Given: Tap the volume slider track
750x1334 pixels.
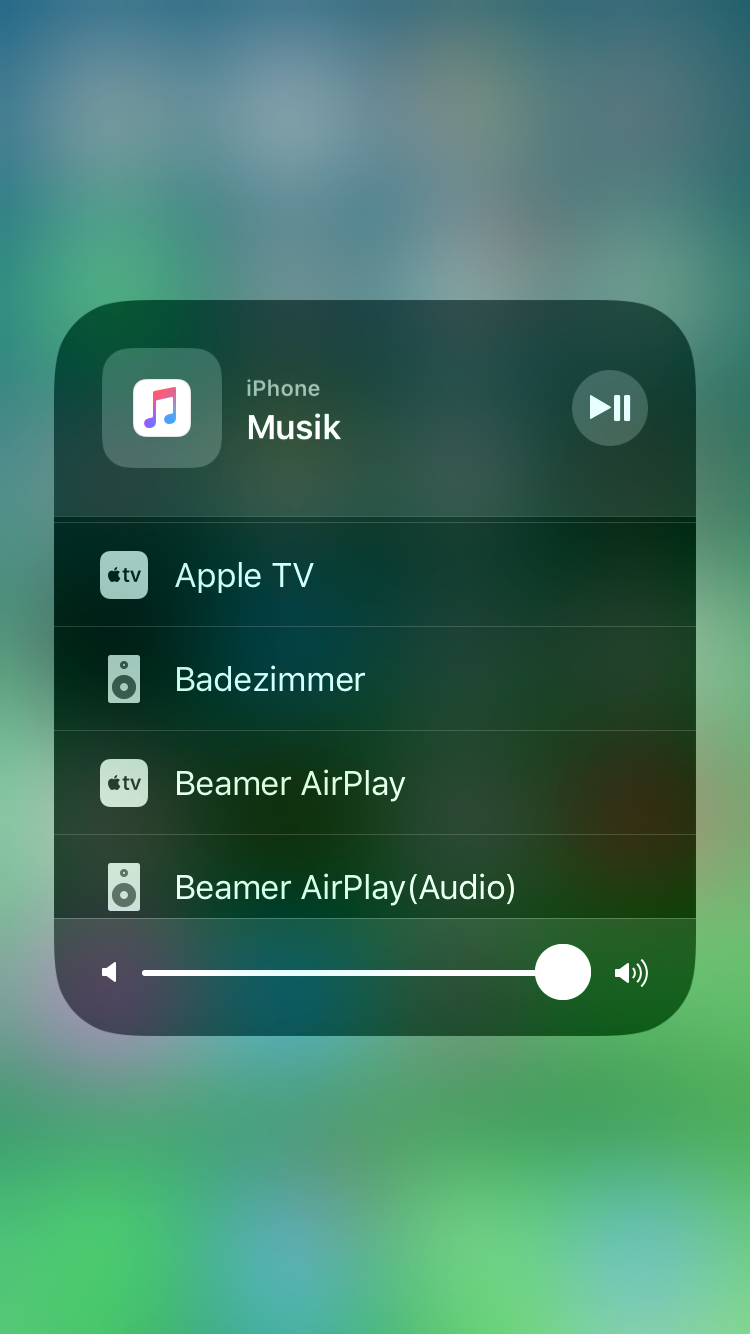Looking at the screenshot, I should tap(340, 972).
